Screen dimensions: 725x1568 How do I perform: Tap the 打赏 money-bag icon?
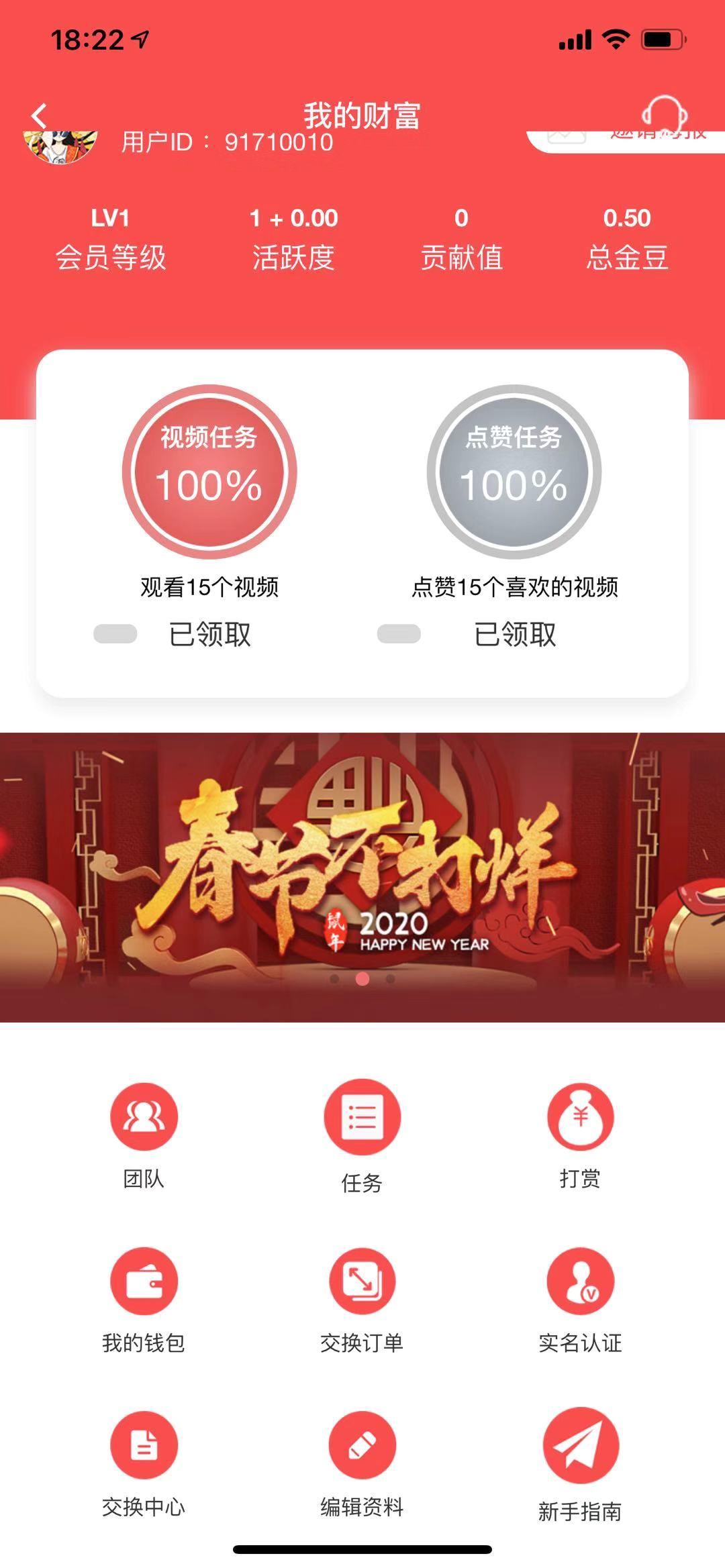(x=580, y=1116)
